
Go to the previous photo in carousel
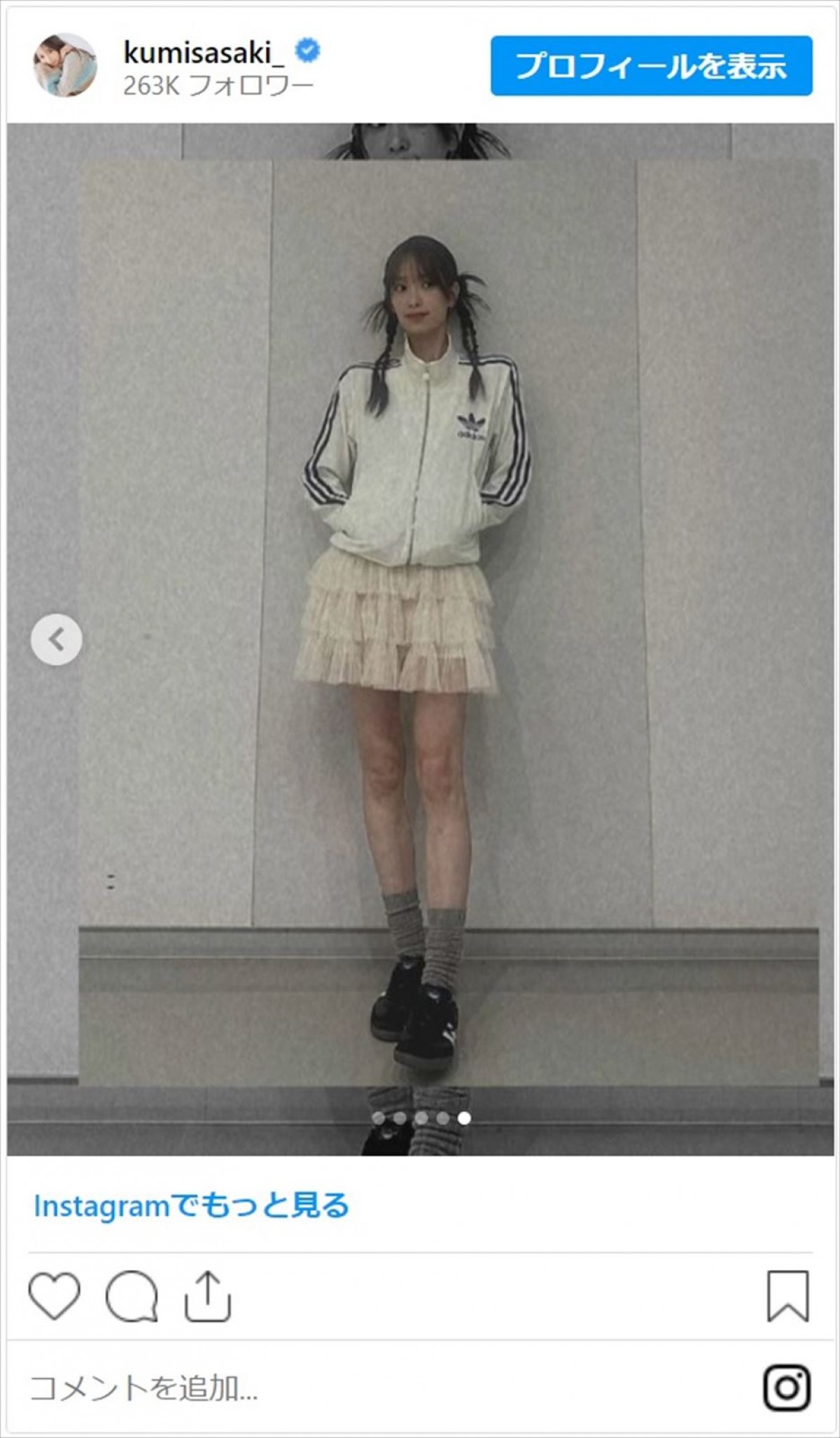[x=56, y=639]
